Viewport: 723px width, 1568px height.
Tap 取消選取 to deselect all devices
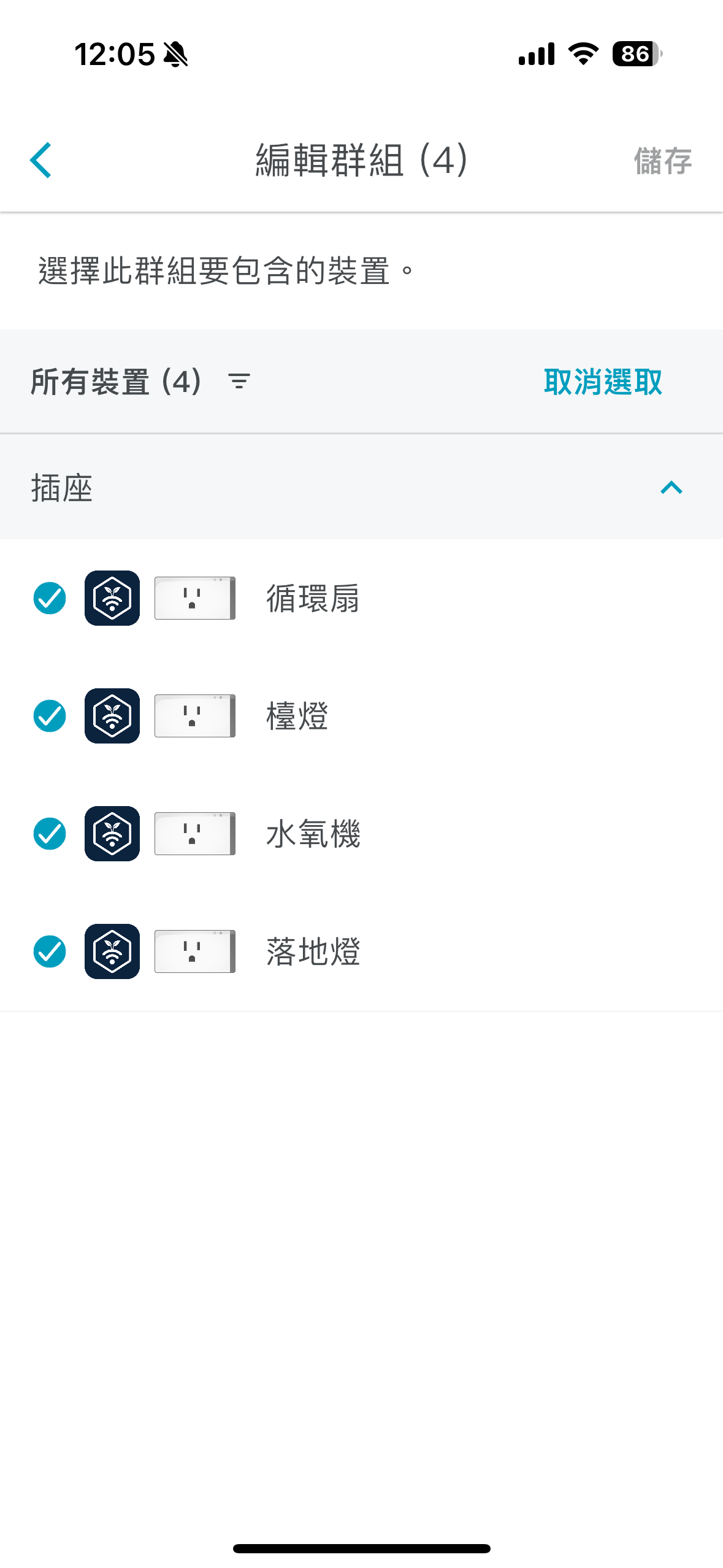click(x=603, y=382)
